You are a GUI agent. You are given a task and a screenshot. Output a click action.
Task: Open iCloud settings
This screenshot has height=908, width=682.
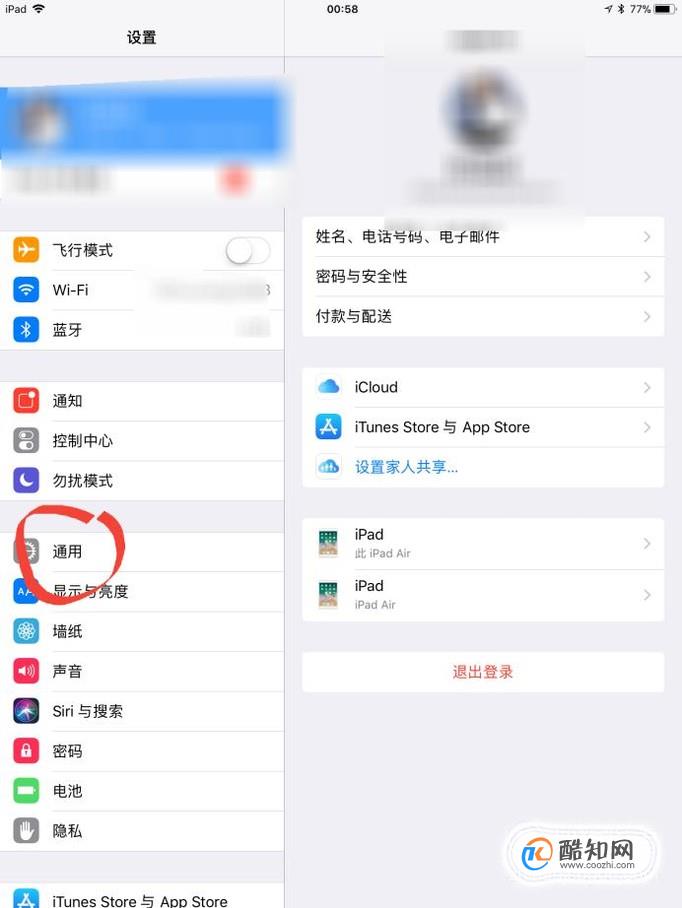(482, 387)
